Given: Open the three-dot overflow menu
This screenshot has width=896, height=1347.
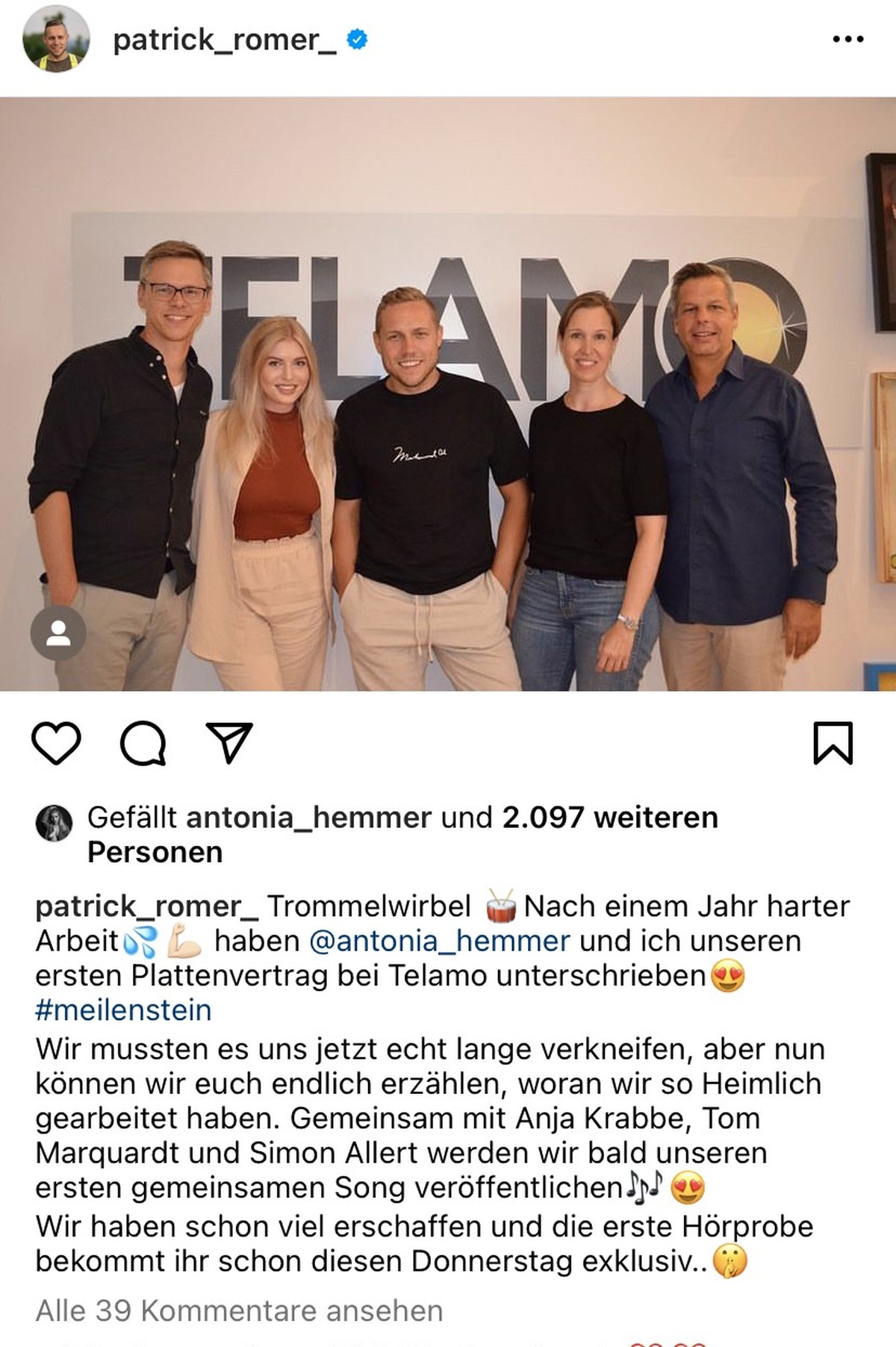Looking at the screenshot, I should pyautogui.click(x=847, y=40).
